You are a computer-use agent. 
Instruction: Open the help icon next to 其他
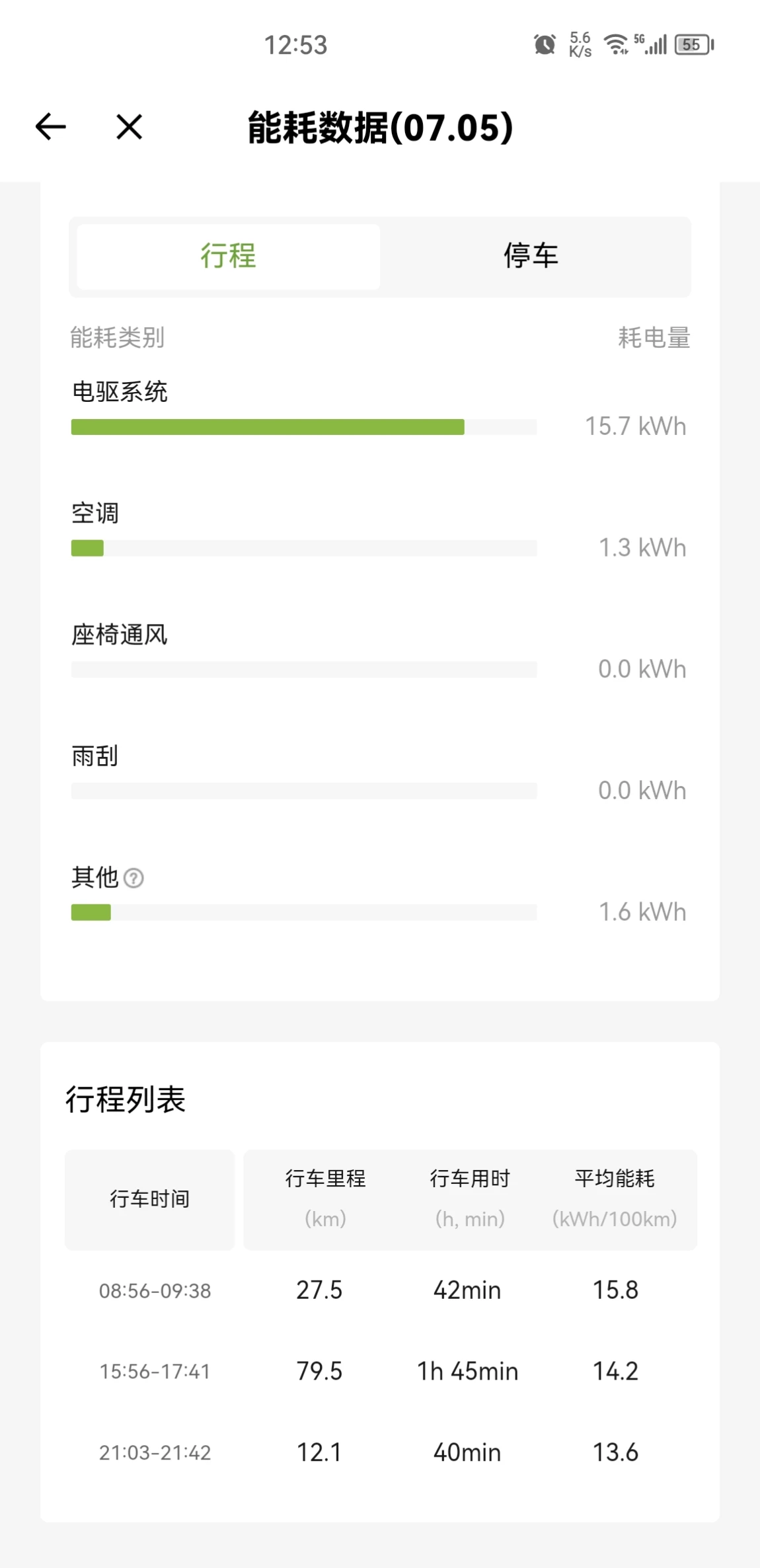[133, 879]
